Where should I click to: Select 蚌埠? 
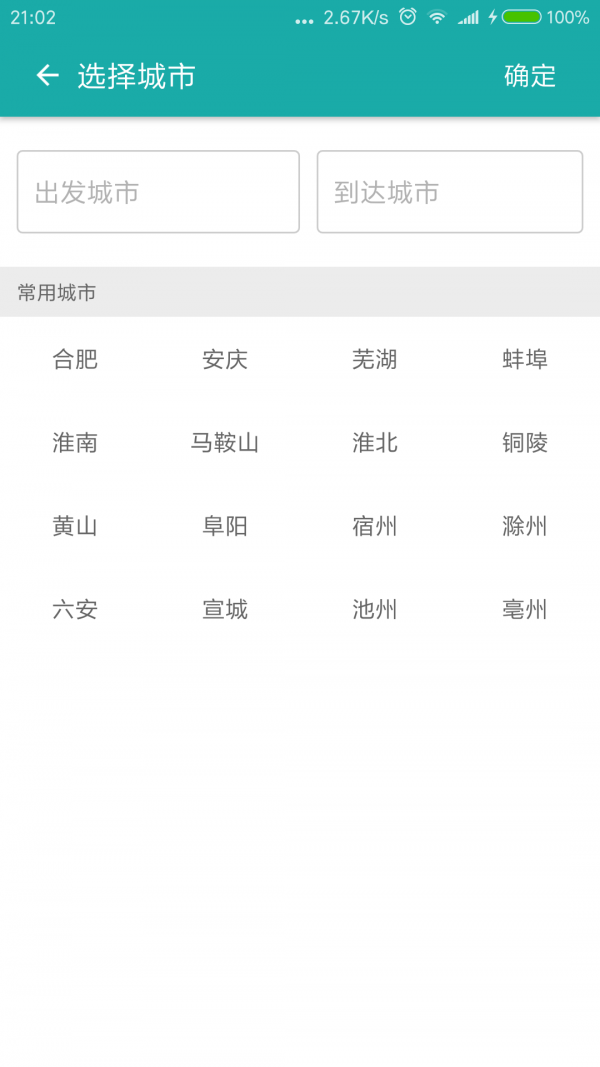(x=524, y=359)
